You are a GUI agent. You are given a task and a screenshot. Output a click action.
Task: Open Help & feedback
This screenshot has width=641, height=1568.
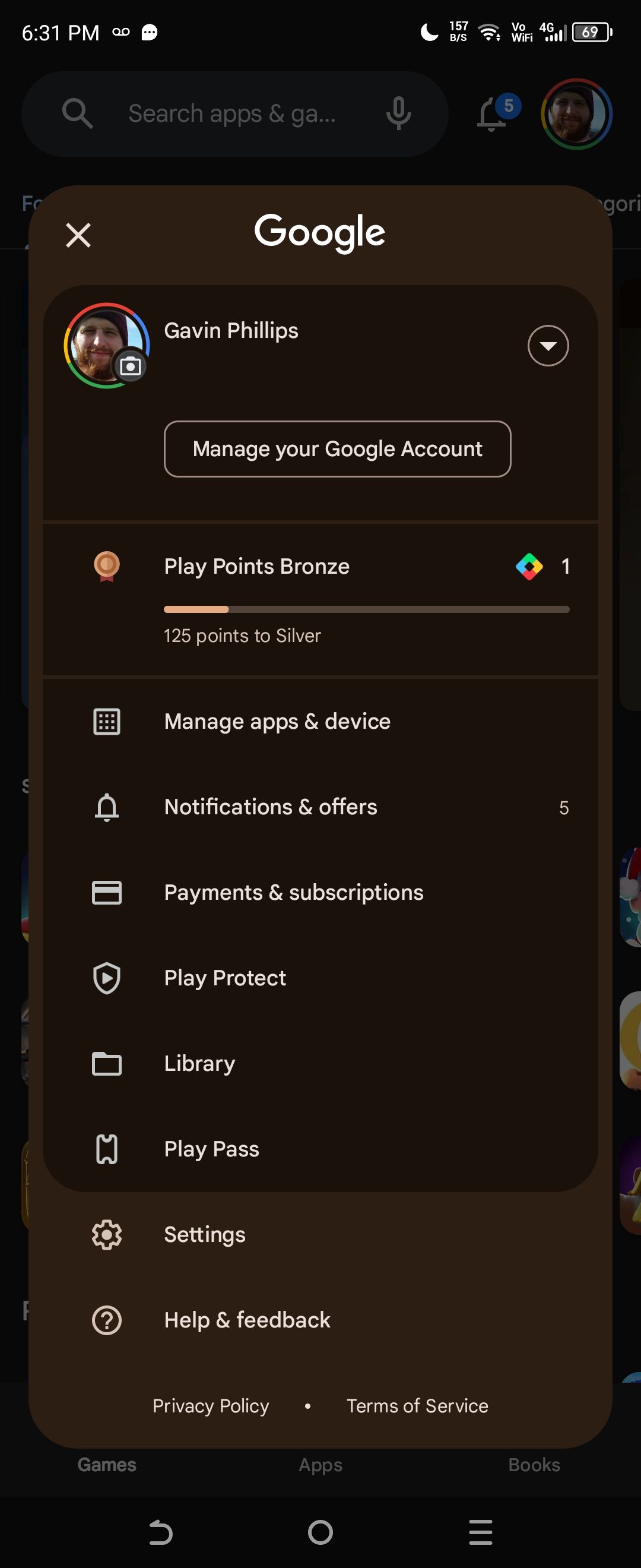(x=246, y=1320)
